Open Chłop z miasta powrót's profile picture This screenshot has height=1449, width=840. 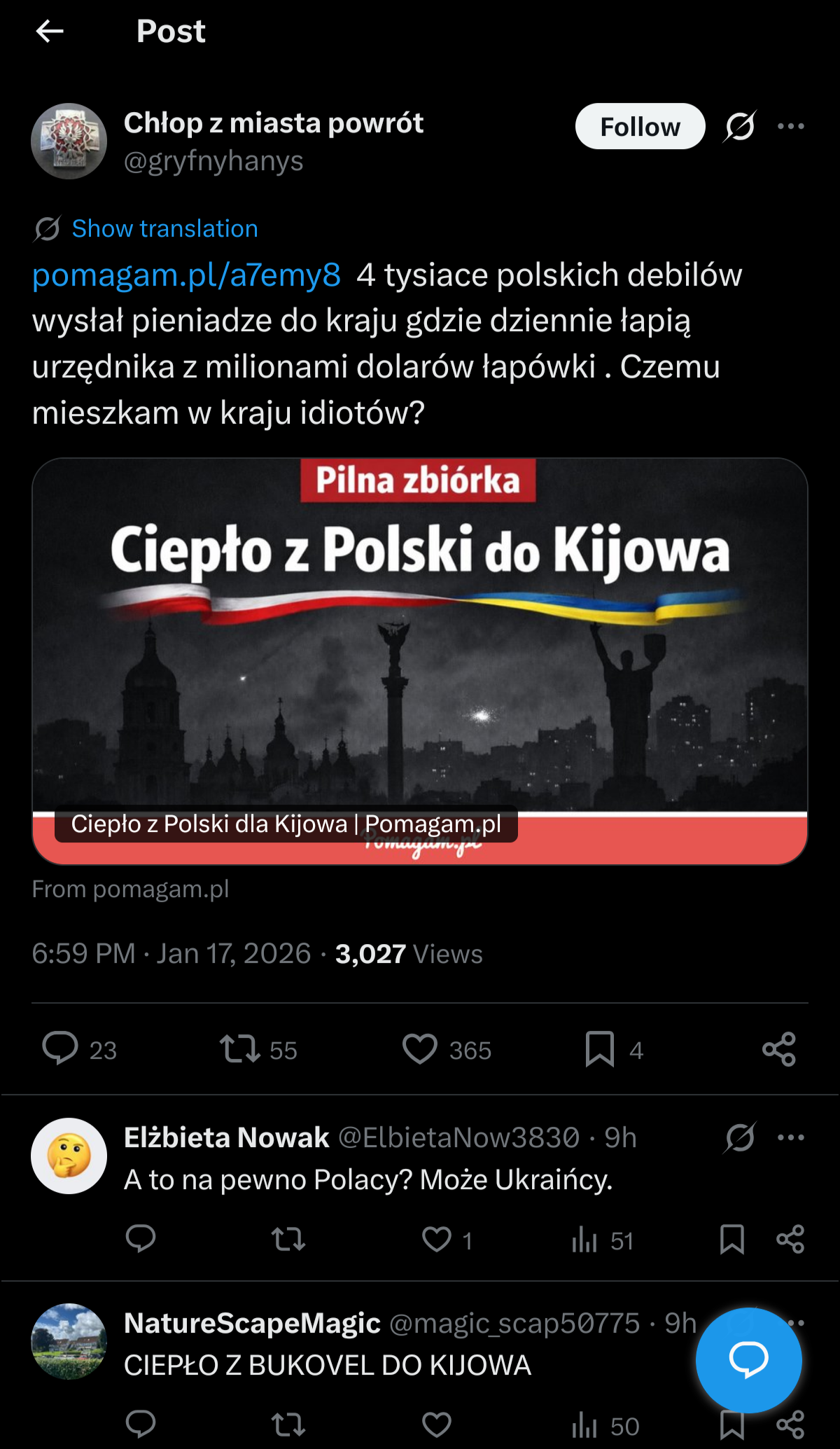69,141
